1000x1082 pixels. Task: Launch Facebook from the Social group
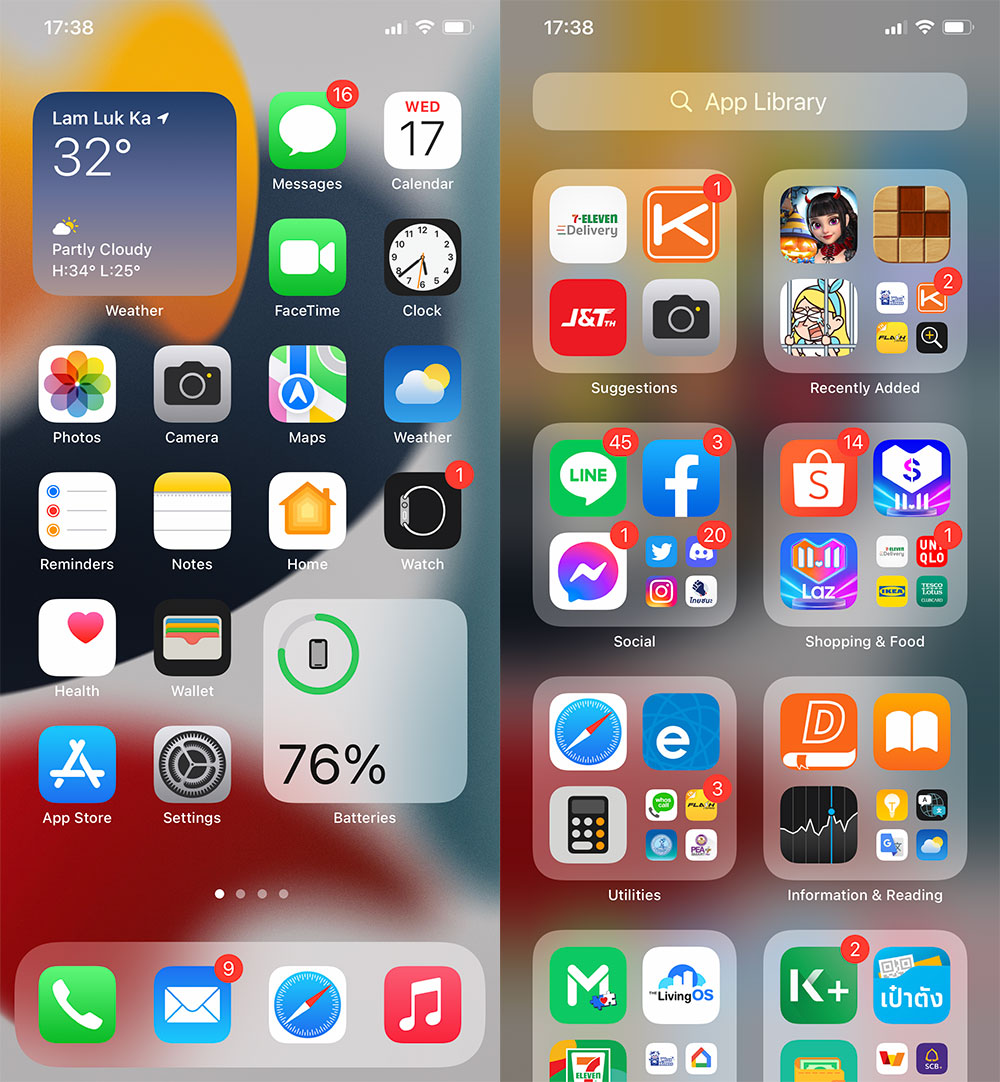681,478
